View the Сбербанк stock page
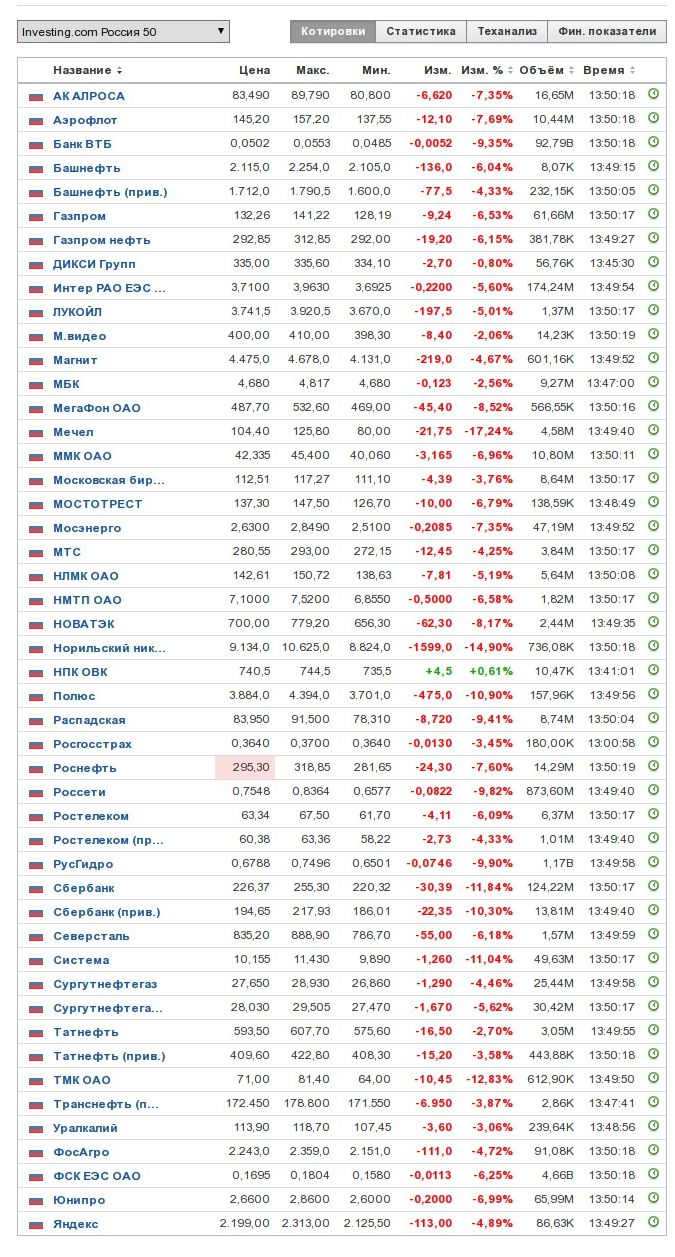675x1257 pixels. pos(83,888)
